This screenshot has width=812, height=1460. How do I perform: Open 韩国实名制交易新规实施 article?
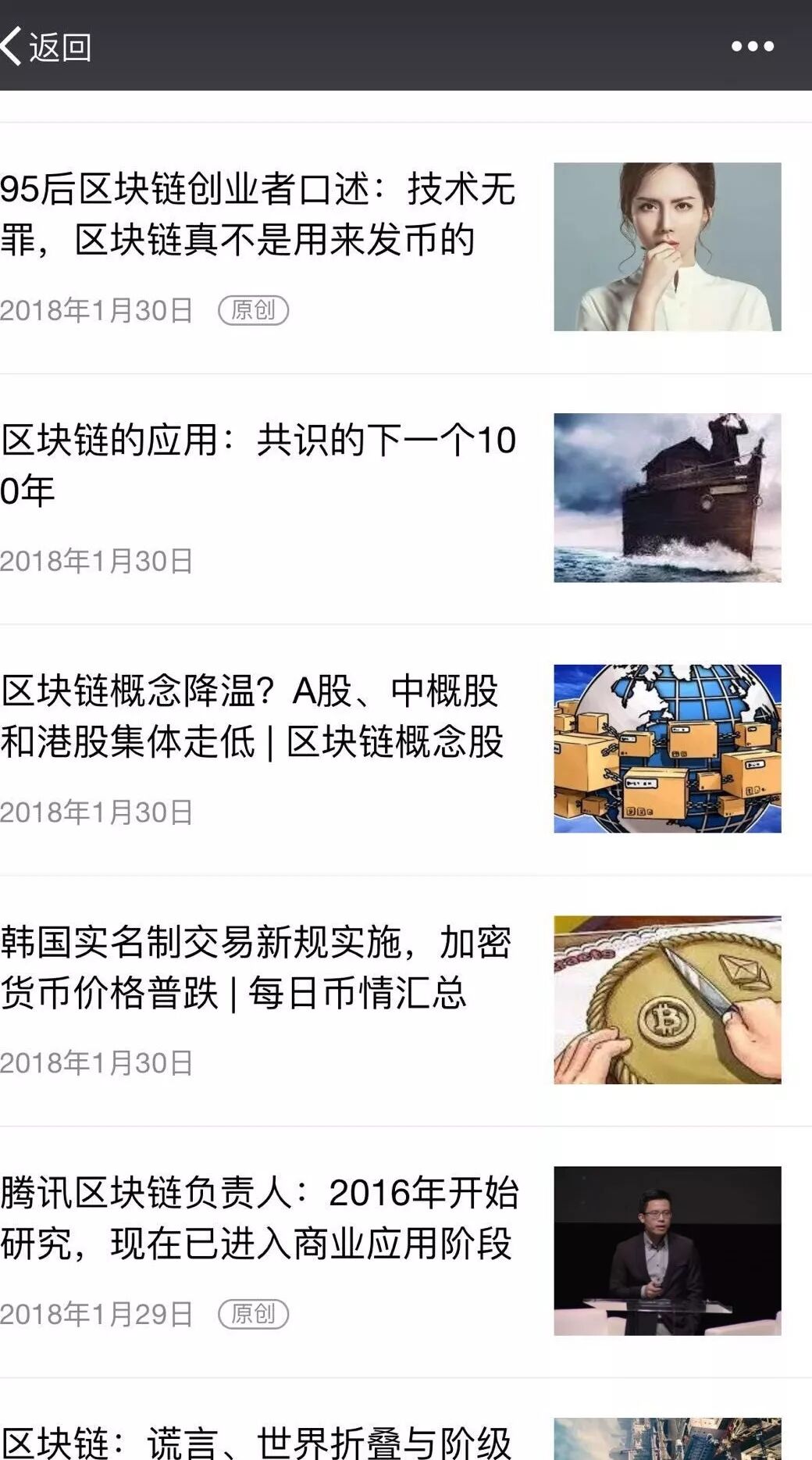[256, 967]
